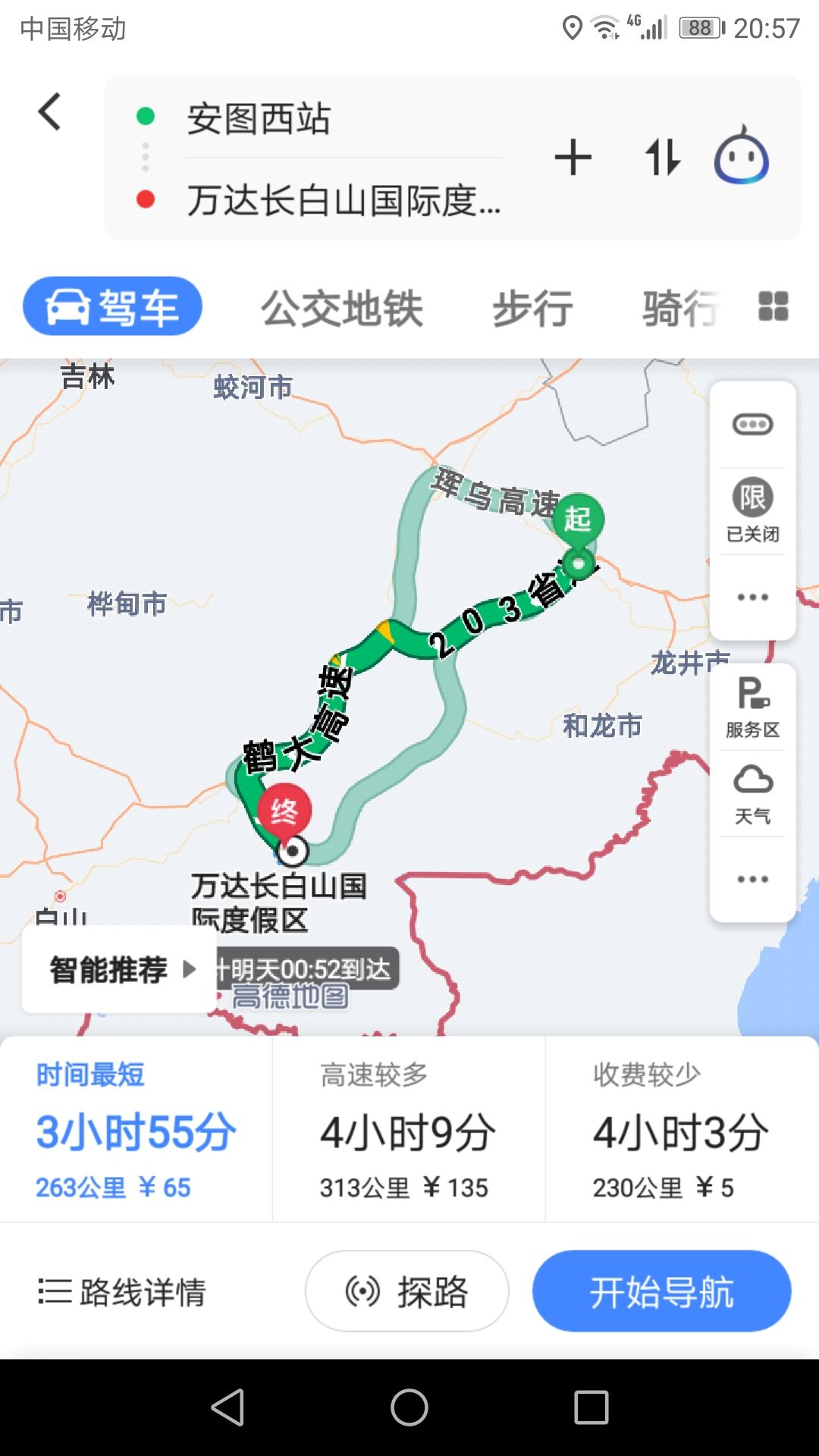This screenshot has height=1456, width=819.
Task: Switch to the 步行 walking tab
Action: pyautogui.click(x=532, y=308)
